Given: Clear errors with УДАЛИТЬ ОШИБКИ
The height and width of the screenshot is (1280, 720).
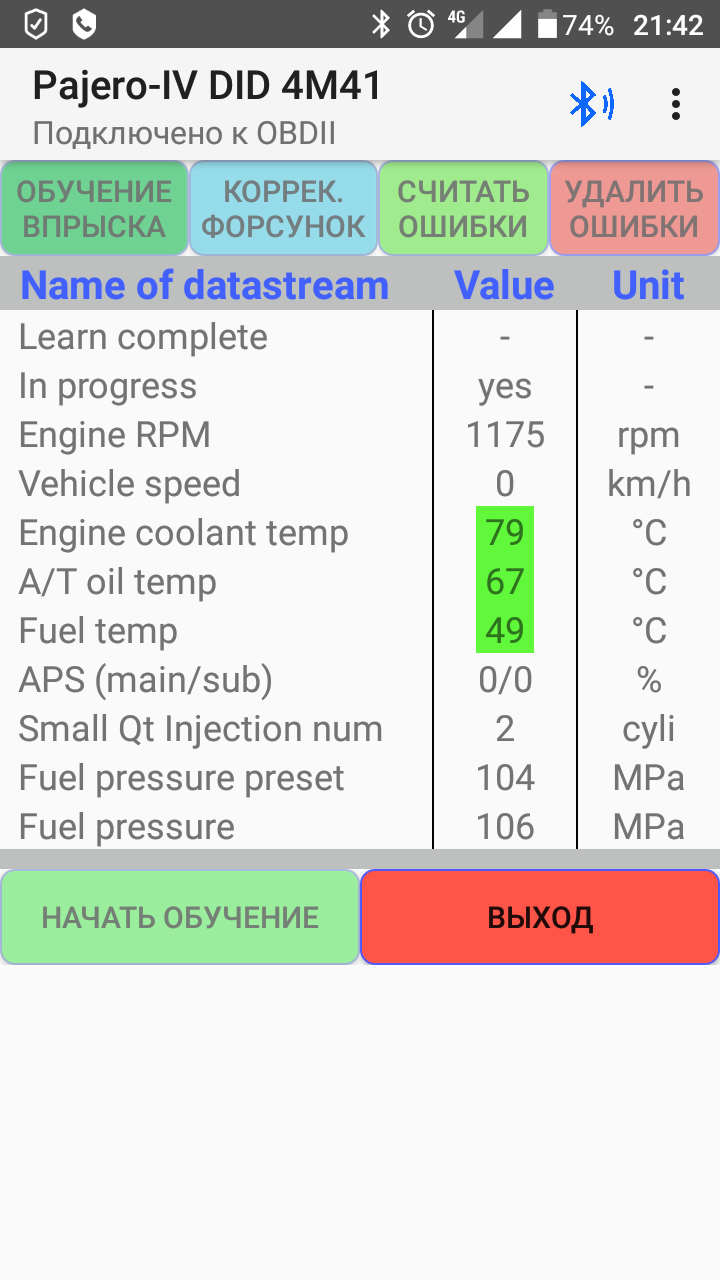Looking at the screenshot, I should 634,208.
